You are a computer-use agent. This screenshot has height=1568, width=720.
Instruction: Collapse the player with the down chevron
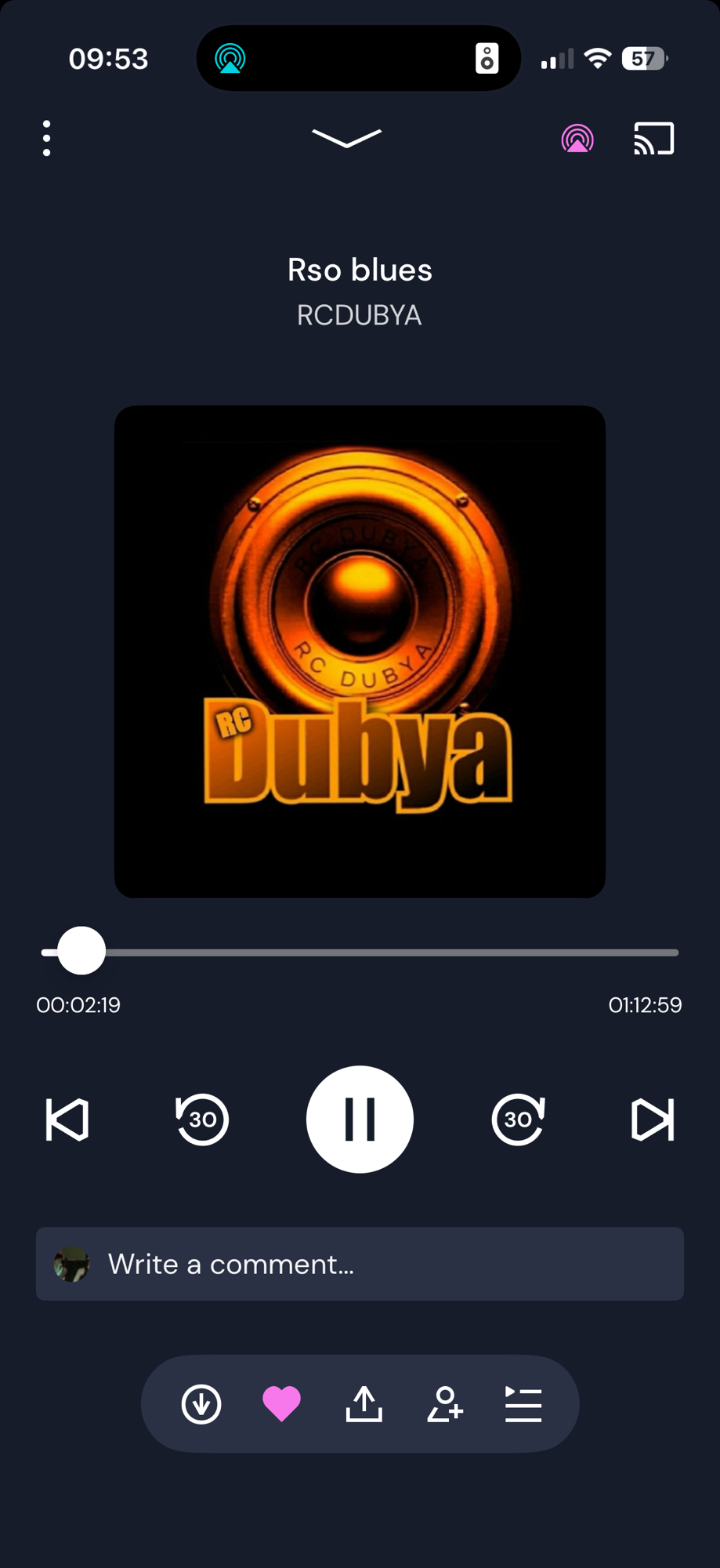(x=346, y=138)
